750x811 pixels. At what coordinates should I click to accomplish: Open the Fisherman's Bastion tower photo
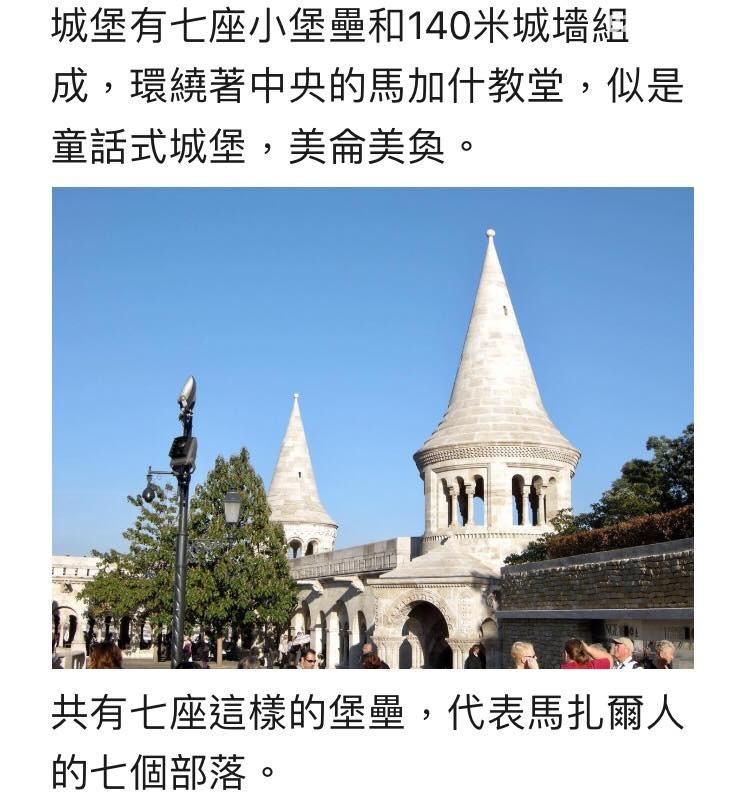pyautogui.click(x=372, y=428)
